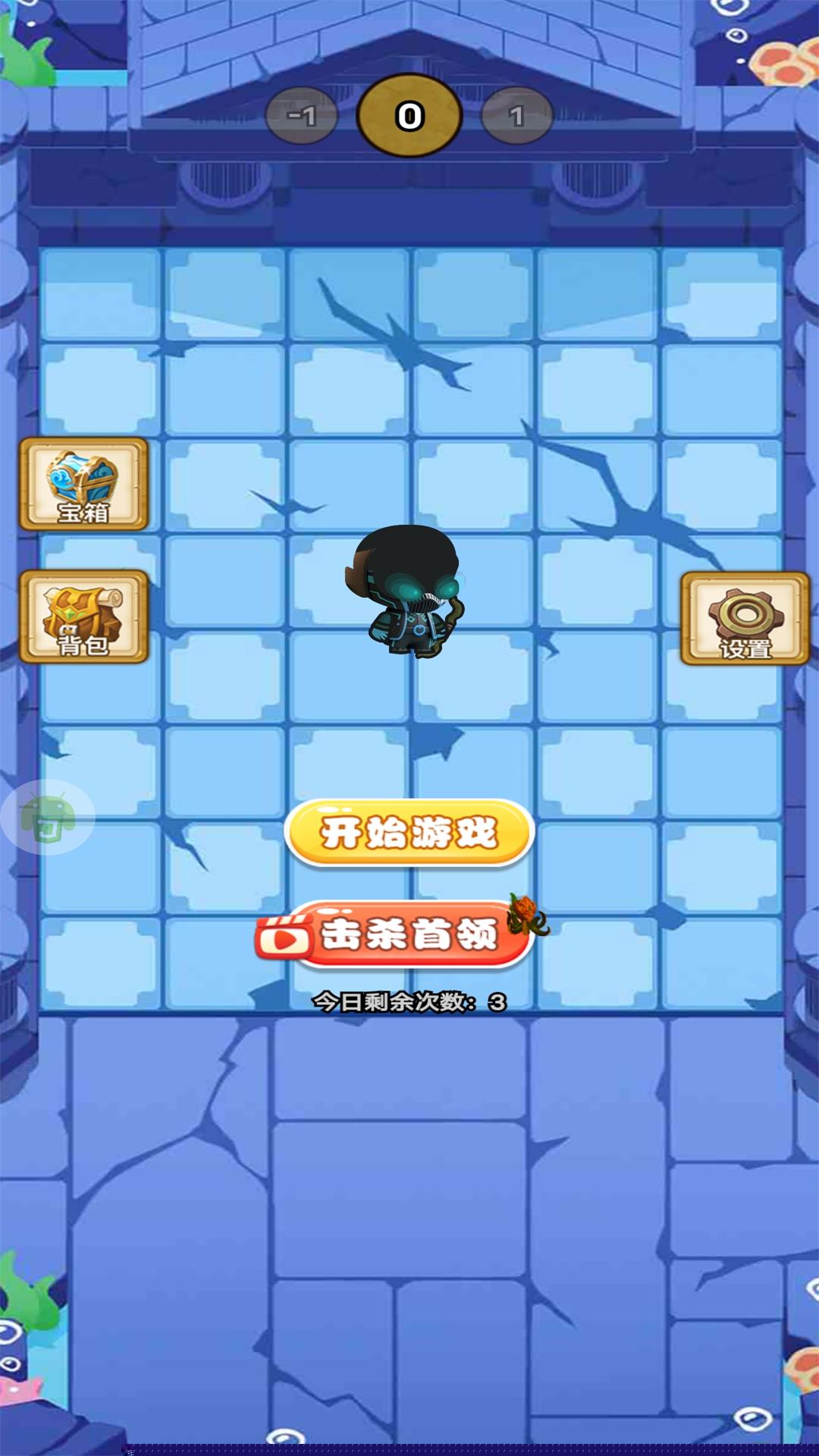The image size is (819, 1456).
Task: Tap the floating Android robot icon
Action: 48,817
